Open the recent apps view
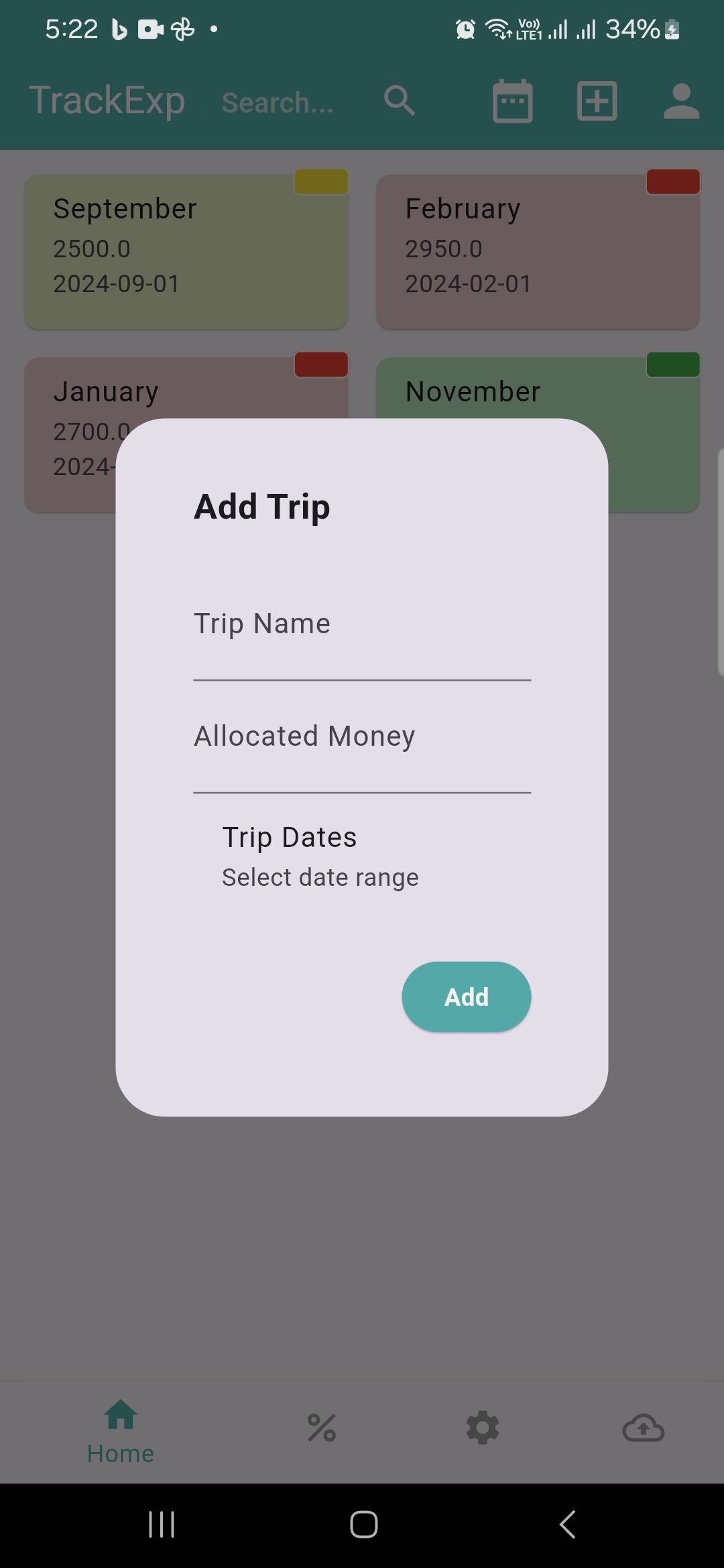Screen dimensions: 724x1568 (162, 1524)
